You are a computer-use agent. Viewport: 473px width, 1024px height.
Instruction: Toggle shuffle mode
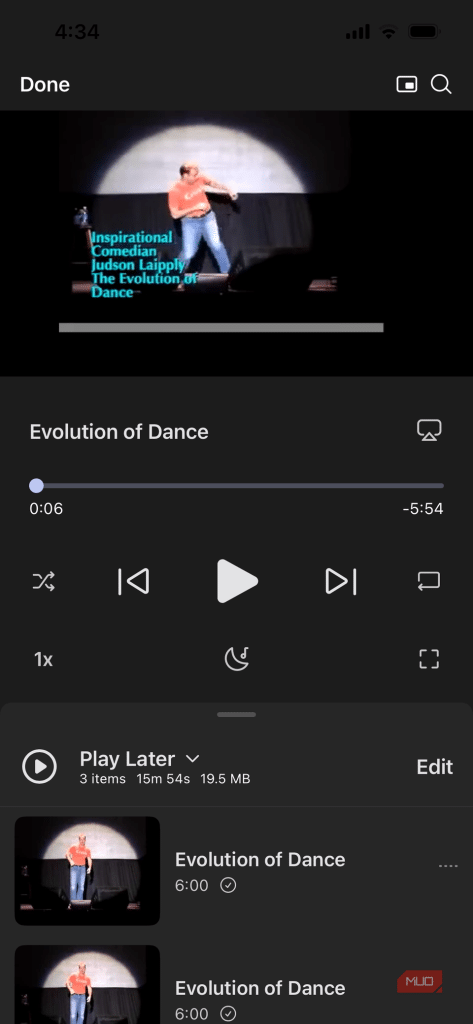pos(44,581)
